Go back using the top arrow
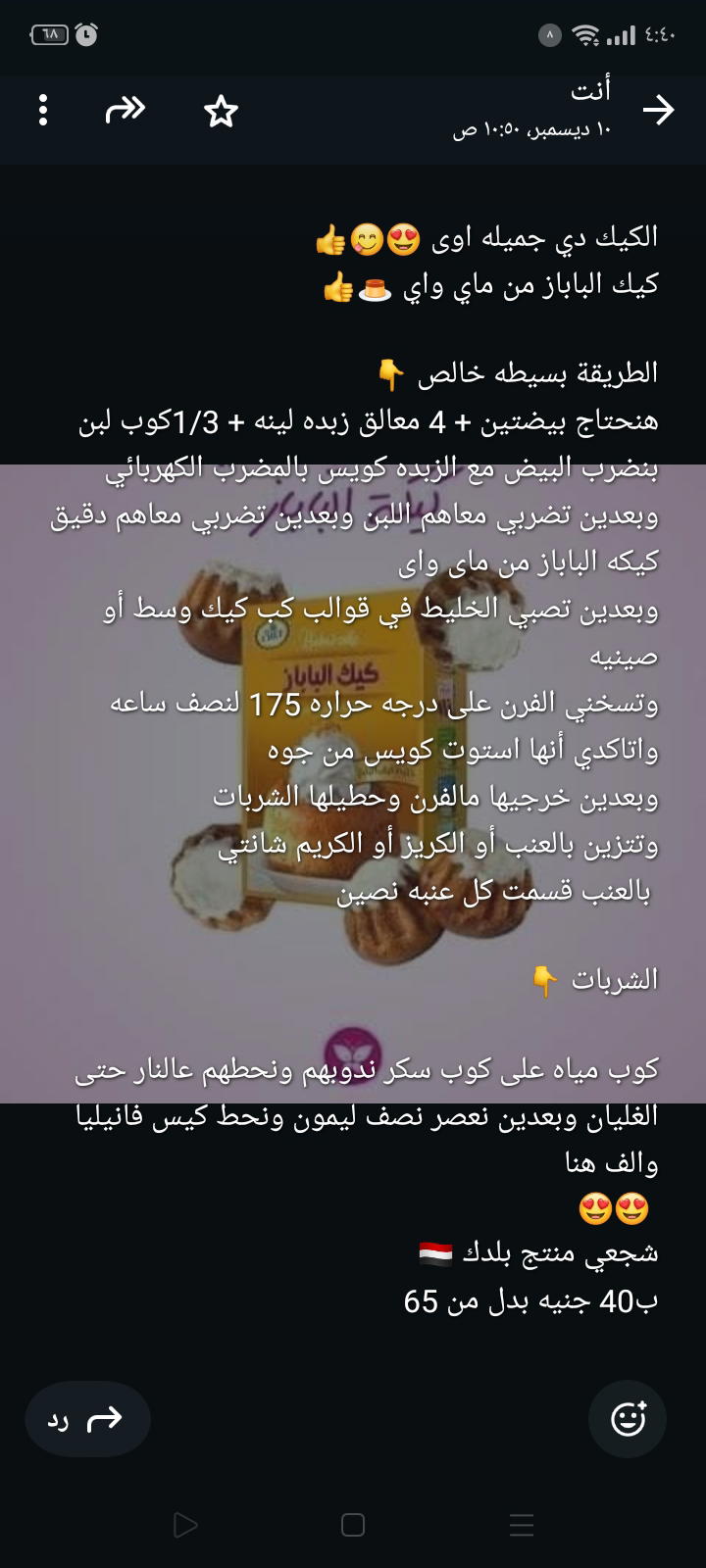The image size is (706, 1568). coord(659,110)
